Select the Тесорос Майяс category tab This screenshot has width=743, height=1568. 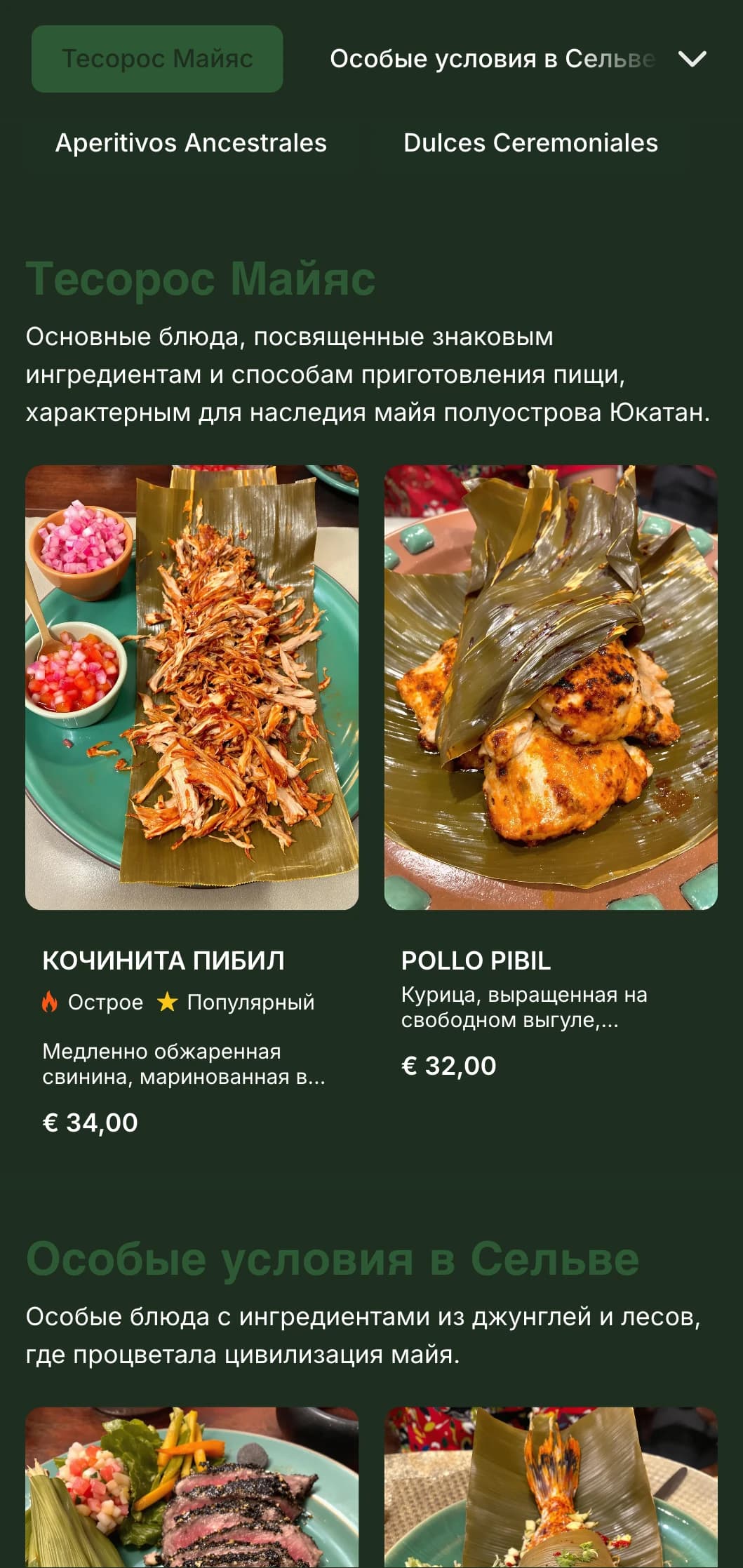157,59
